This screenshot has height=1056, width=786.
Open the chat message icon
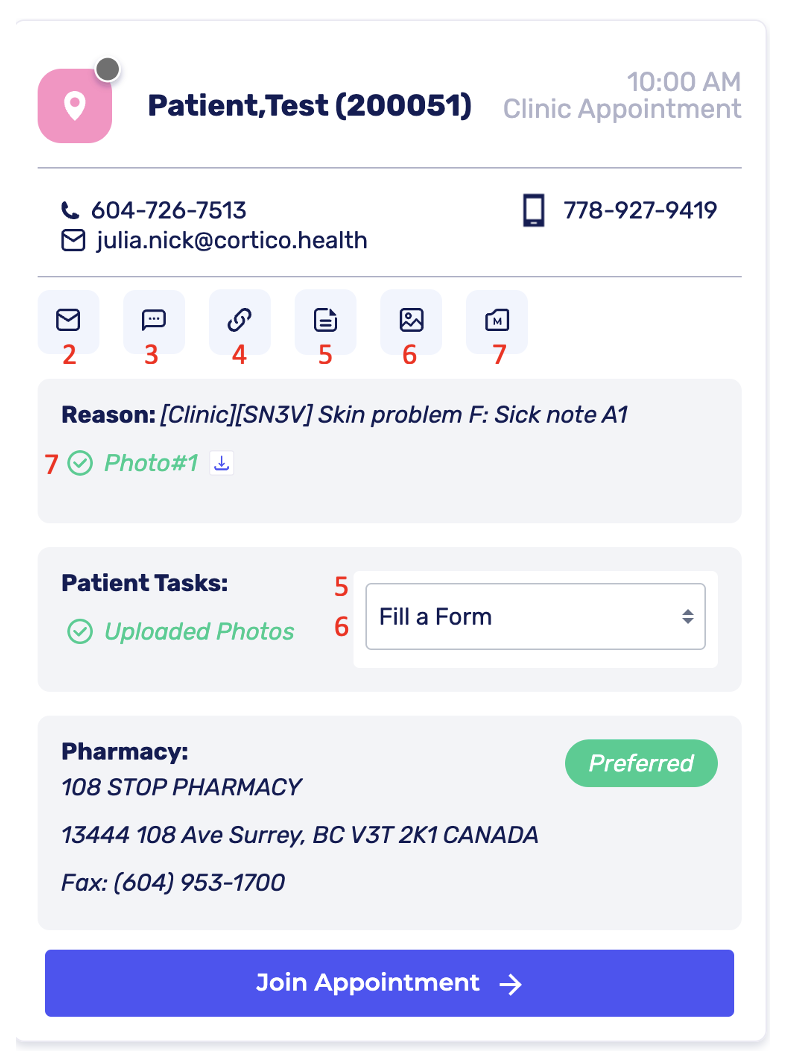point(153,320)
